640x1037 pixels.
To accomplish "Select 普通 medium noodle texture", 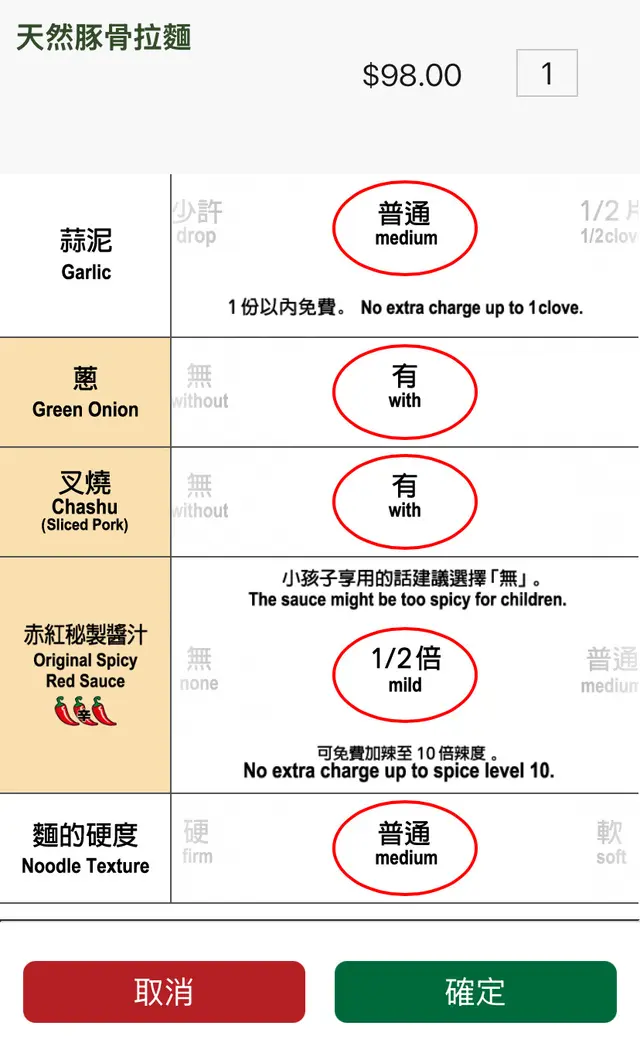I will click(405, 844).
